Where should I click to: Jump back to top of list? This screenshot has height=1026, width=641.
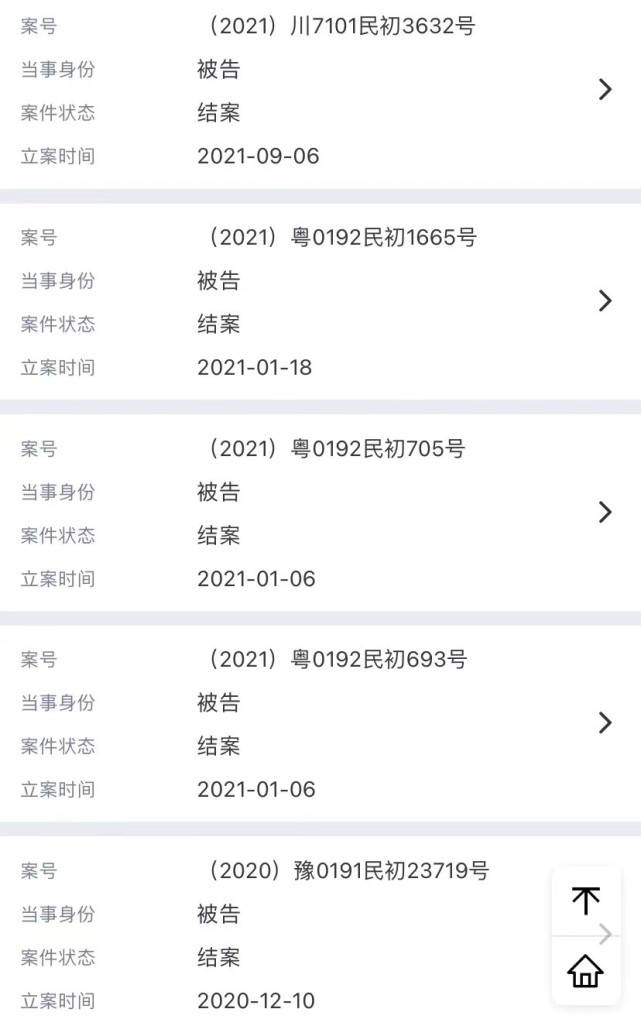pyautogui.click(x=586, y=901)
